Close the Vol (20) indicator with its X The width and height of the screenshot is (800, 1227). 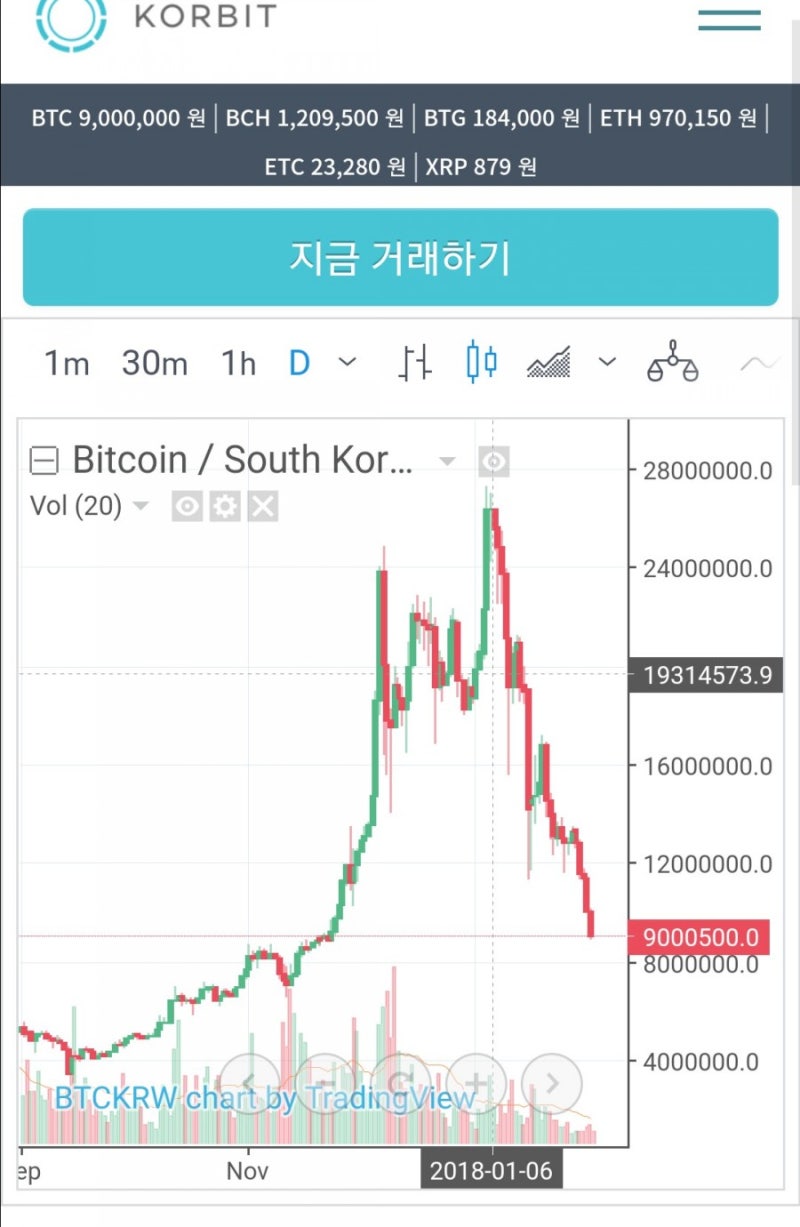[261, 506]
